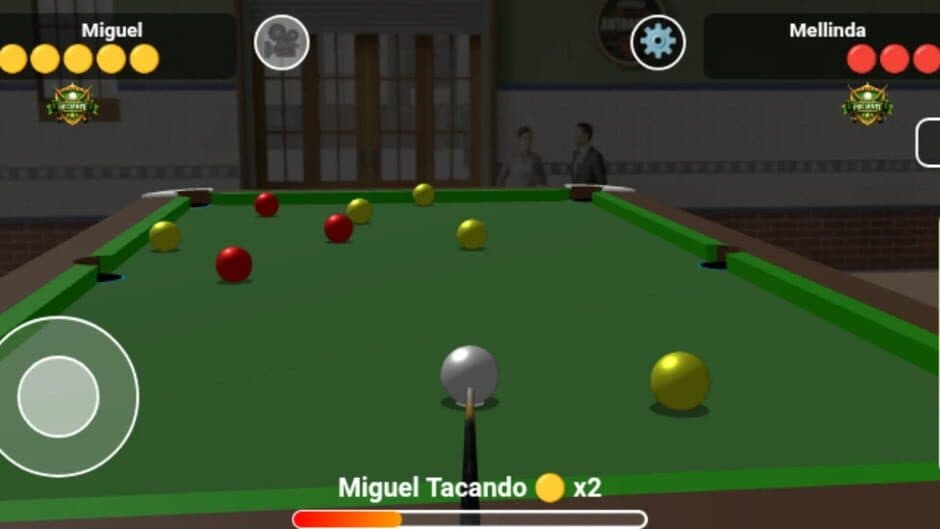Open the settings gear
The width and height of the screenshot is (940, 529).
[x=658, y=42]
